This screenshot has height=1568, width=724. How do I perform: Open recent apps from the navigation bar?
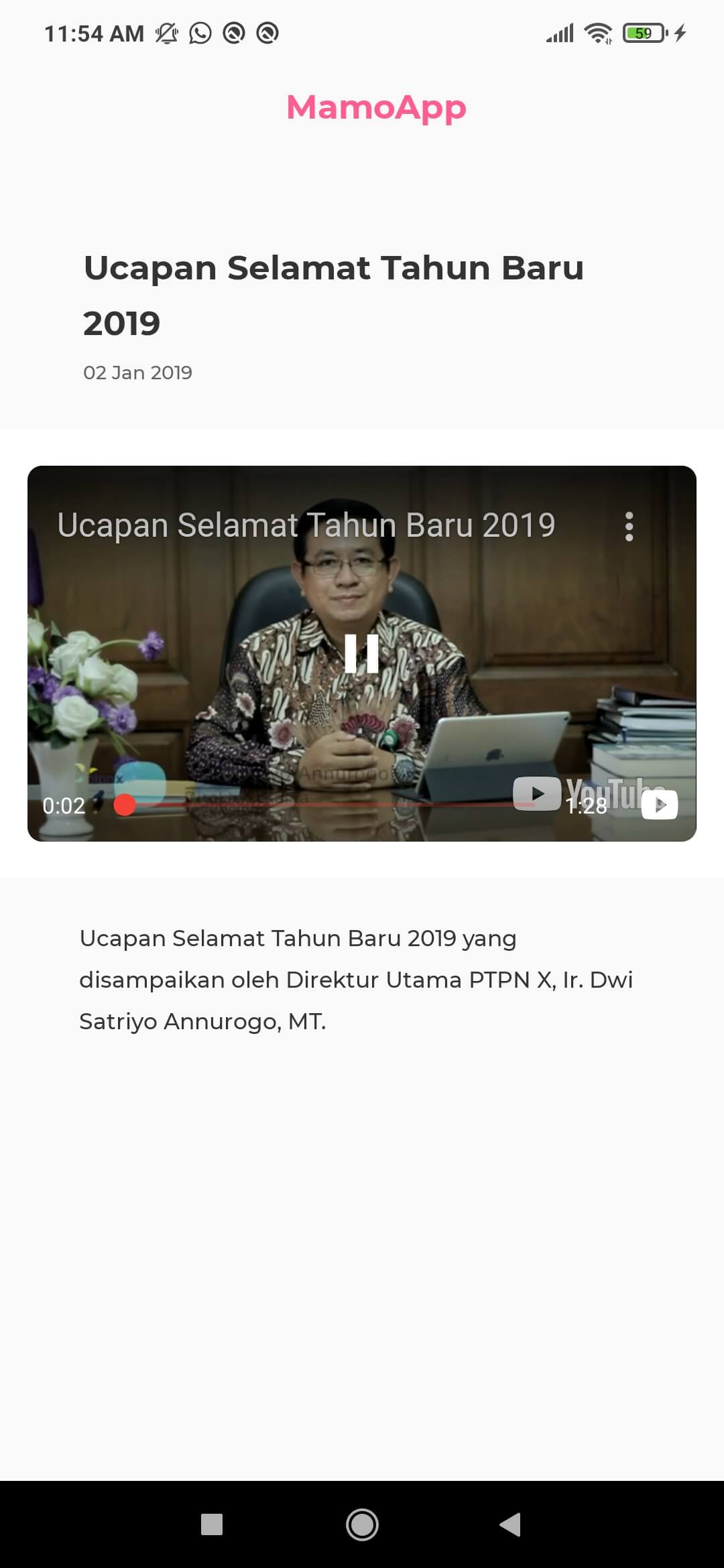[212, 1524]
